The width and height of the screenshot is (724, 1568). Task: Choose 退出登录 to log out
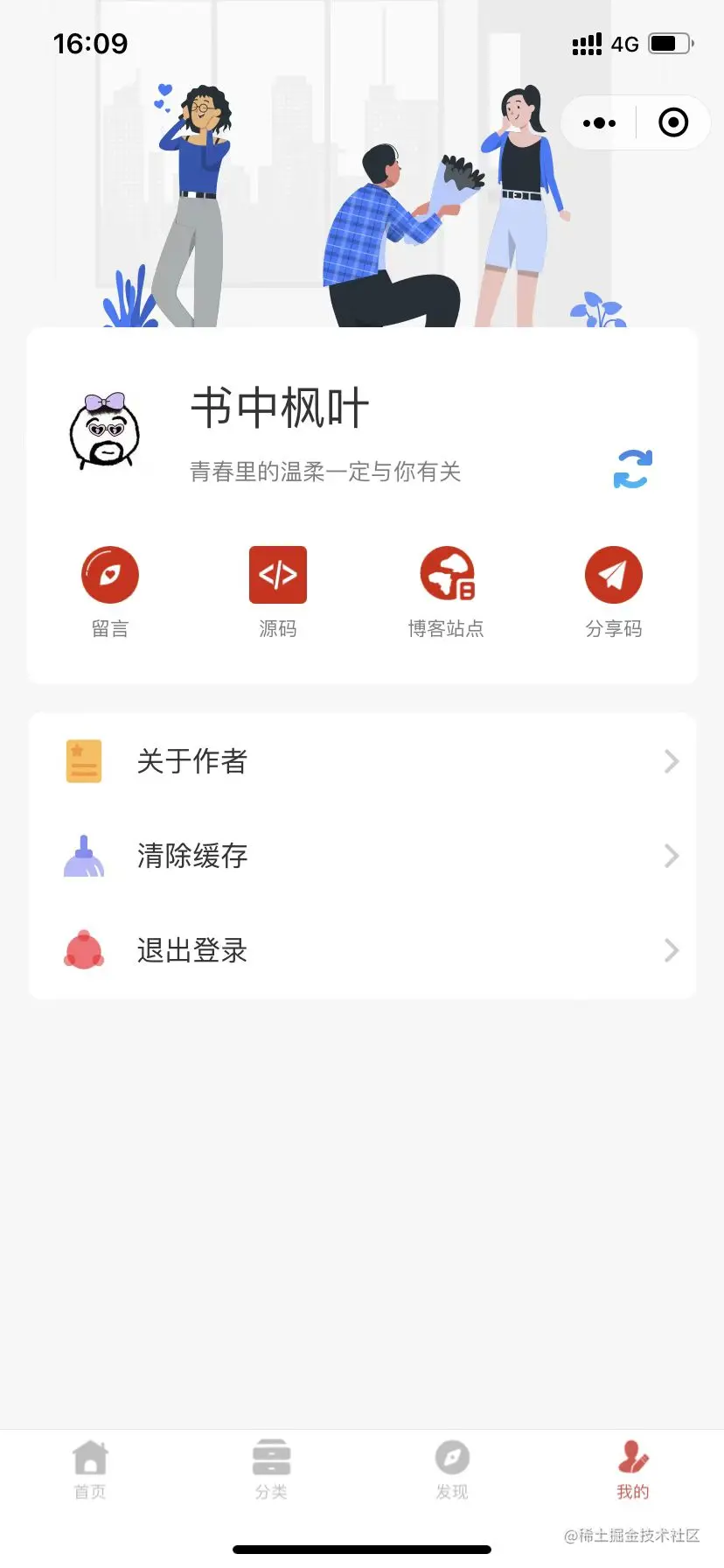[x=362, y=950]
